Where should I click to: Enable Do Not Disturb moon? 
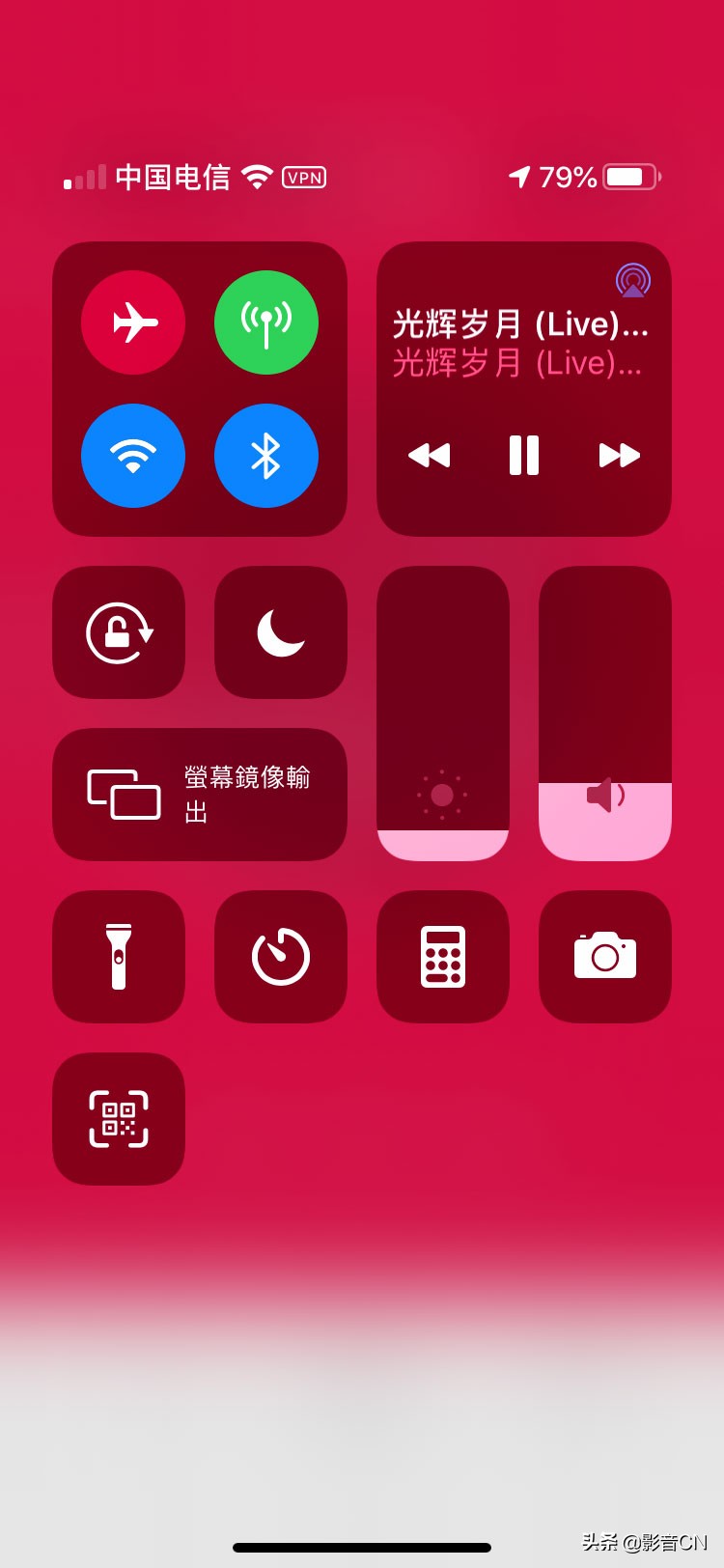pos(281,632)
